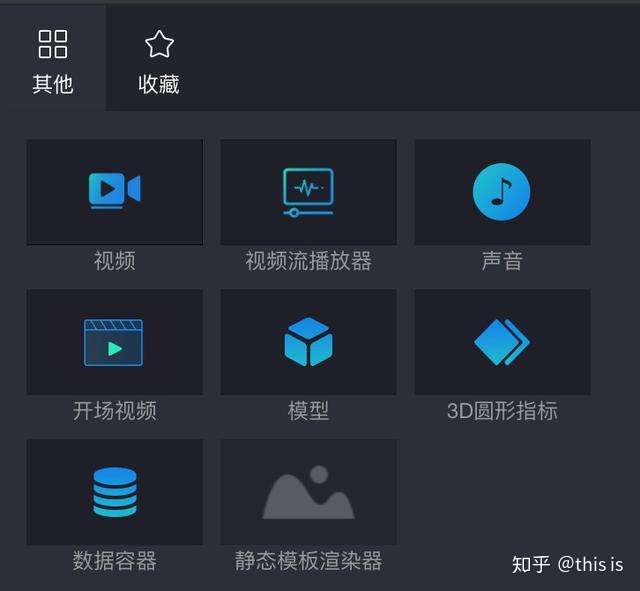Select the 声音 component tile
640x591 pixels.
click(502, 192)
